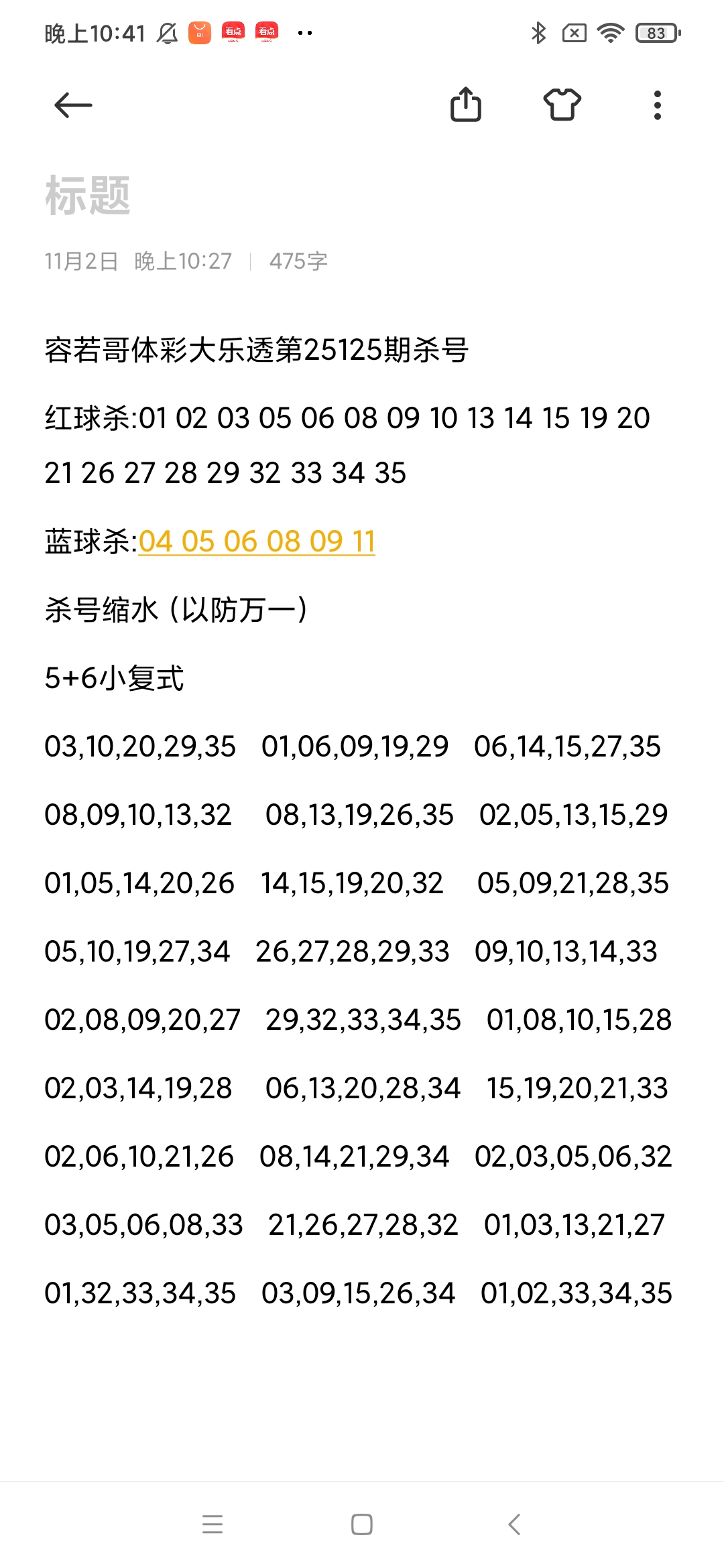Open the three-dot overflow menu

click(656, 105)
